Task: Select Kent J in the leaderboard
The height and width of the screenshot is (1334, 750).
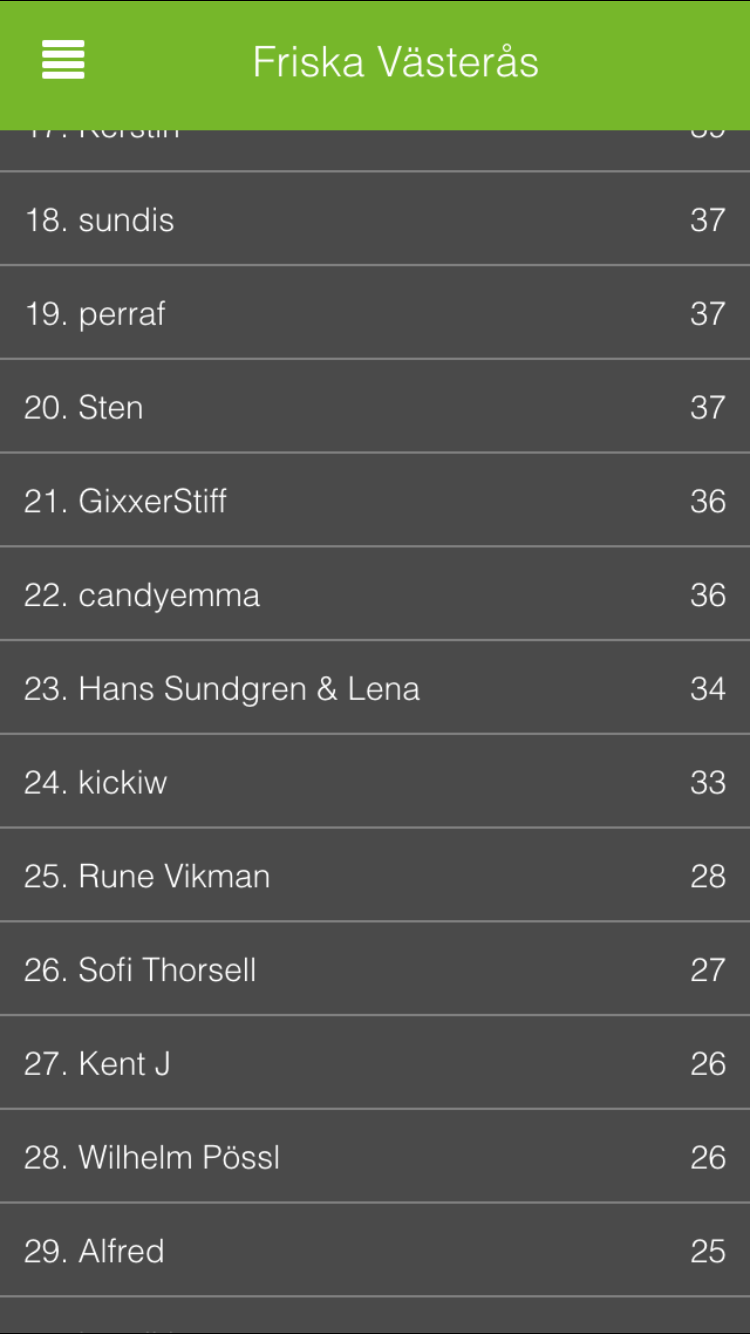Action: pos(375,1063)
